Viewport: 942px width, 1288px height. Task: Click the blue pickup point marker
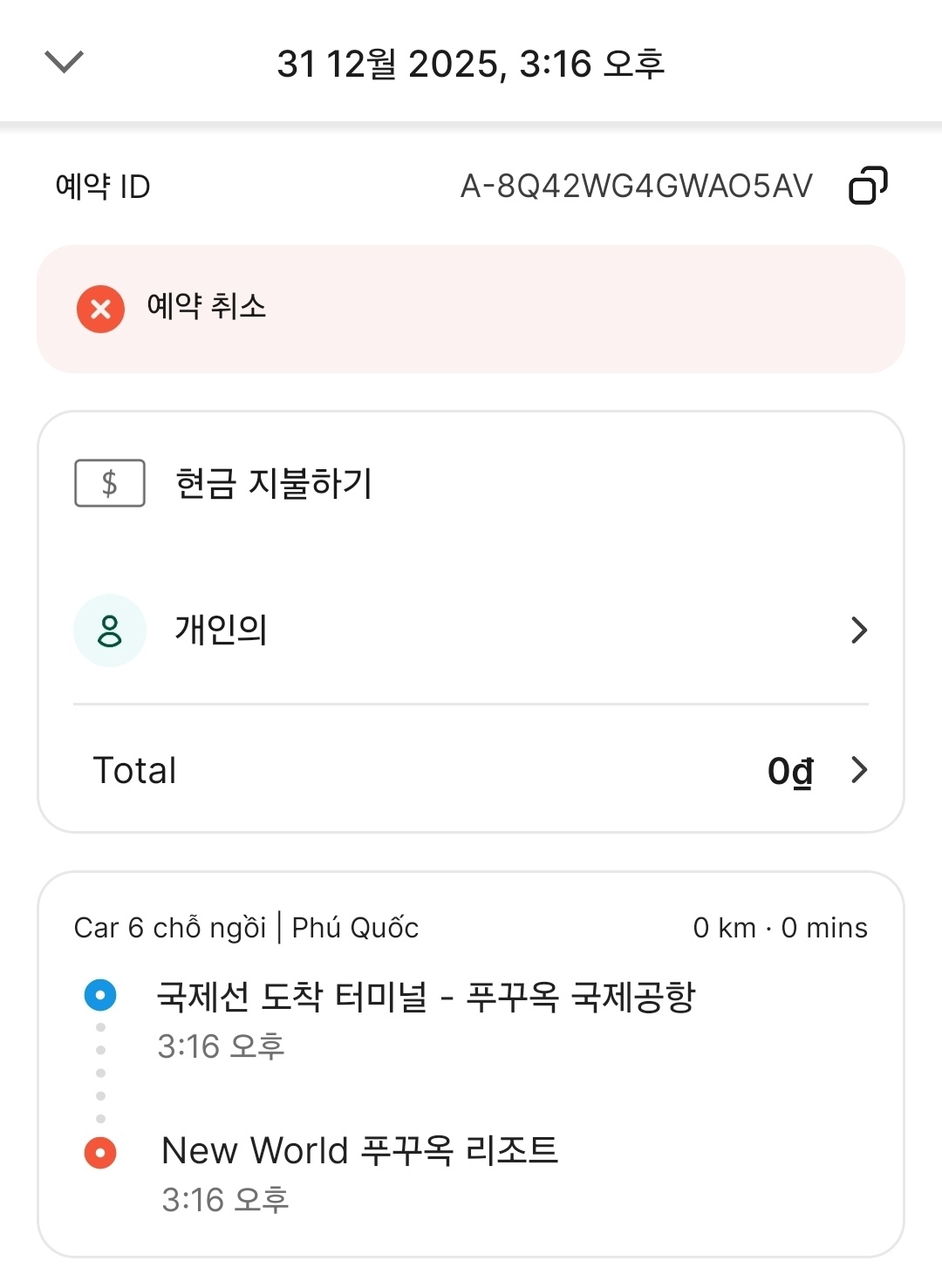pyautogui.click(x=99, y=992)
